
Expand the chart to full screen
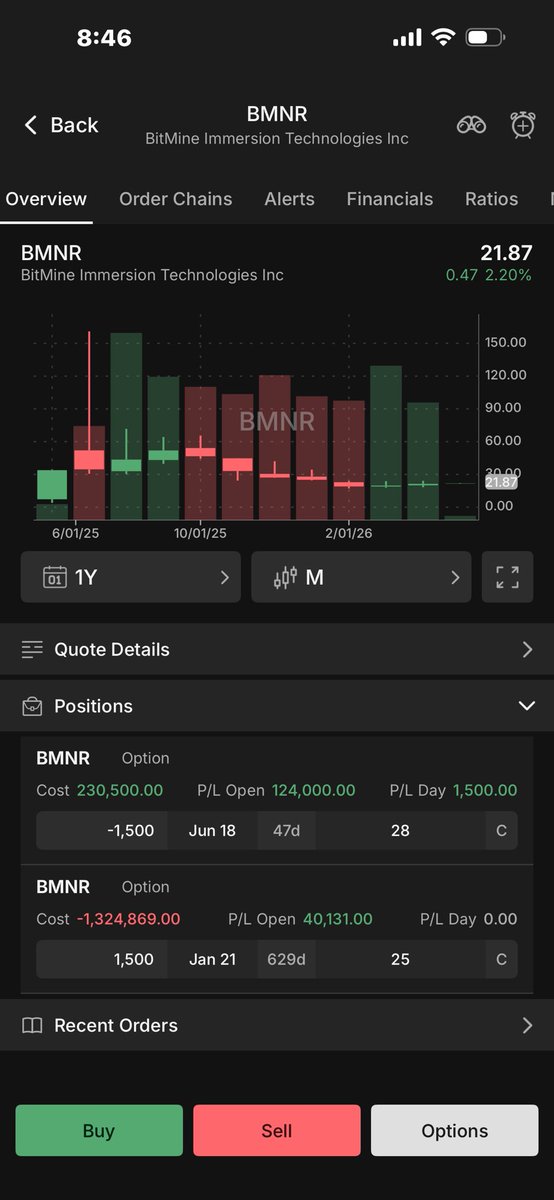(x=508, y=577)
